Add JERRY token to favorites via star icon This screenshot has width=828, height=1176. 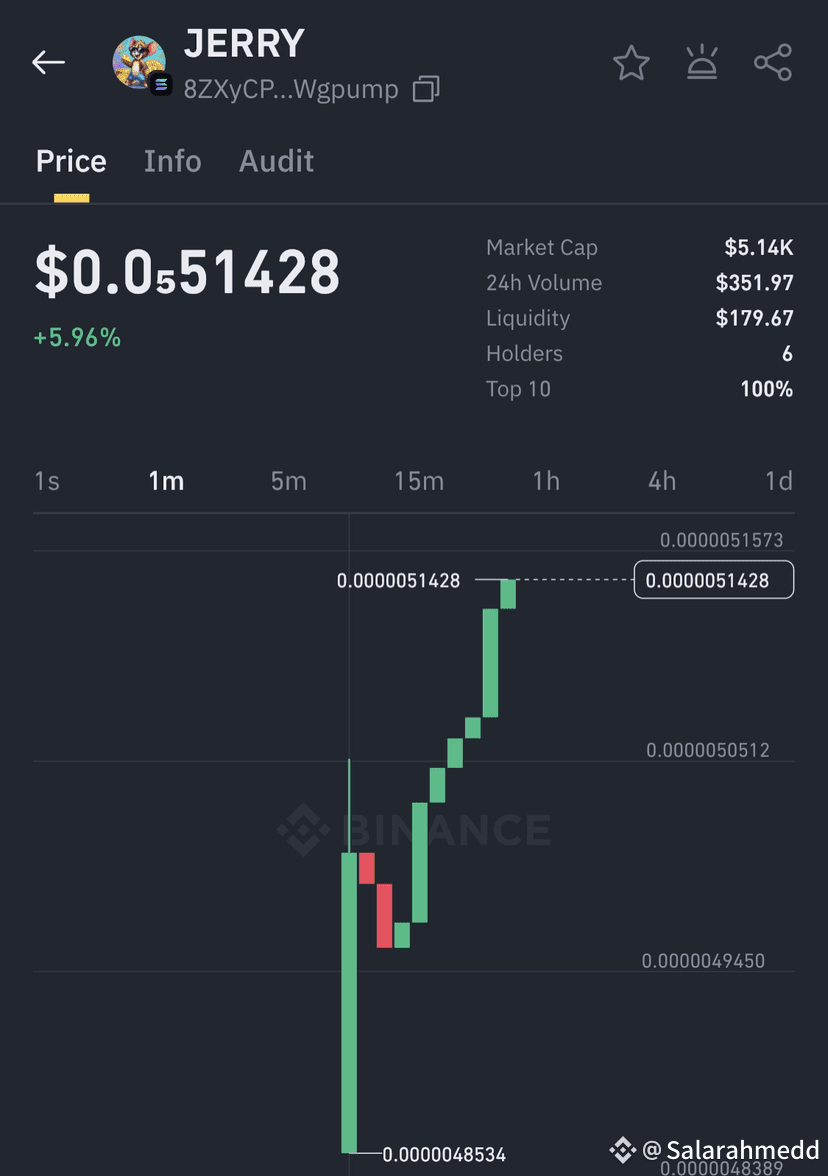(x=631, y=62)
